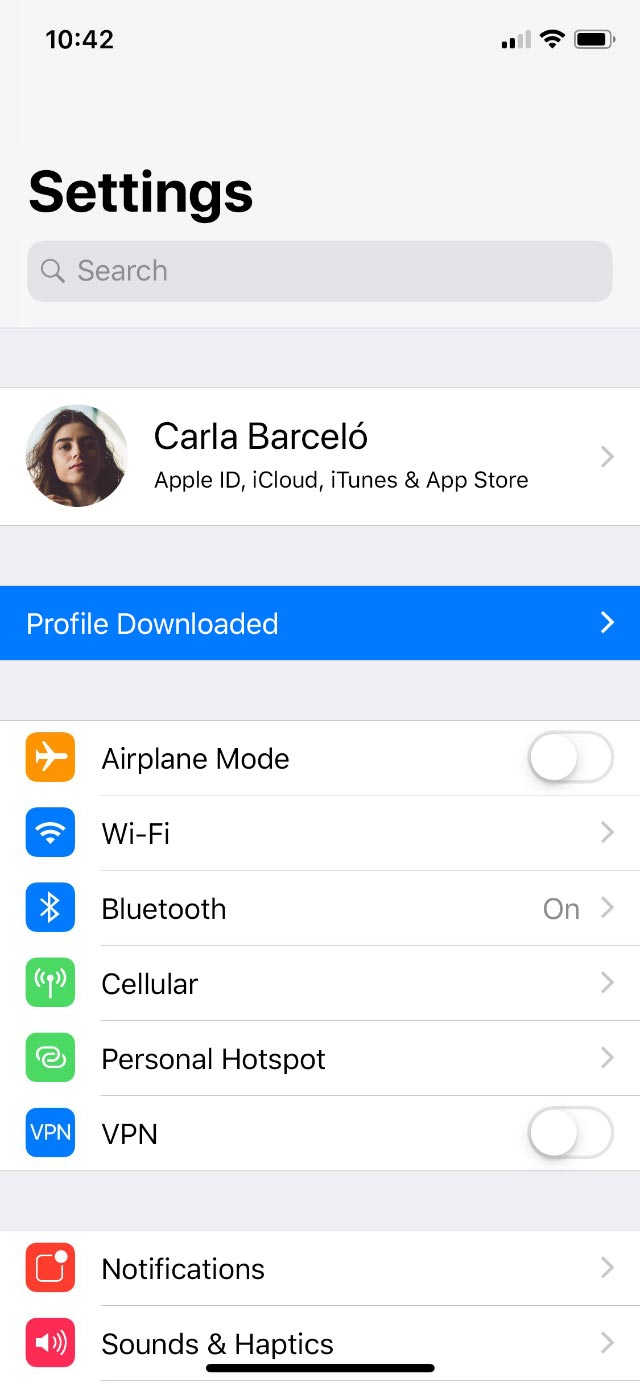Go to Cellular settings
Screen dimensions: 640x1385
(320, 984)
